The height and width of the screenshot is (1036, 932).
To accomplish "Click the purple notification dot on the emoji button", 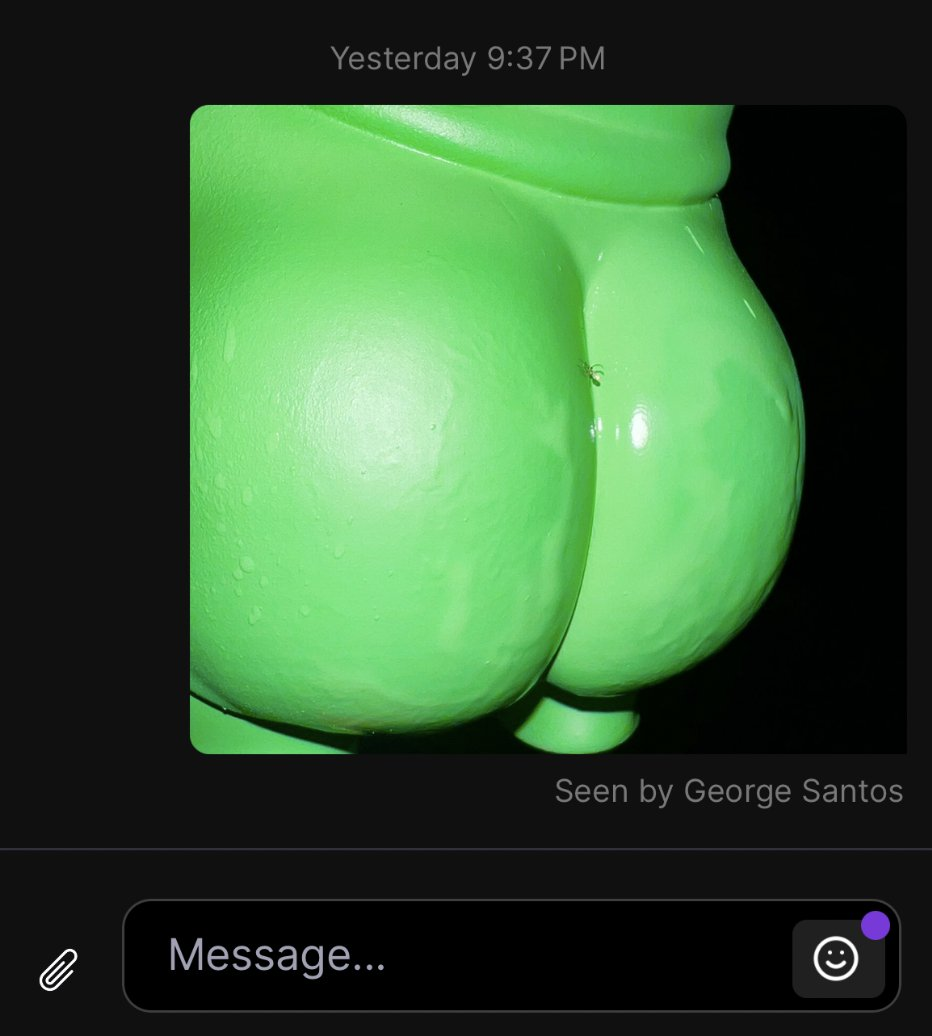I will pyautogui.click(x=877, y=925).
